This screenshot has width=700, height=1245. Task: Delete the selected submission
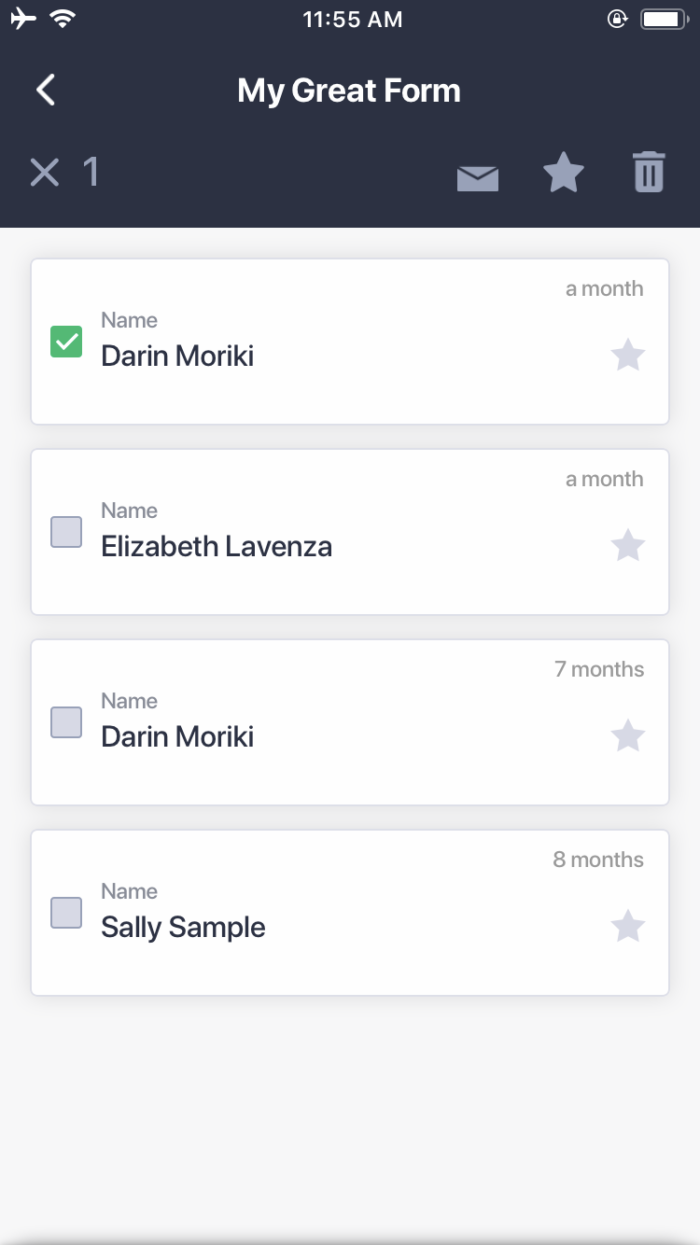click(649, 172)
